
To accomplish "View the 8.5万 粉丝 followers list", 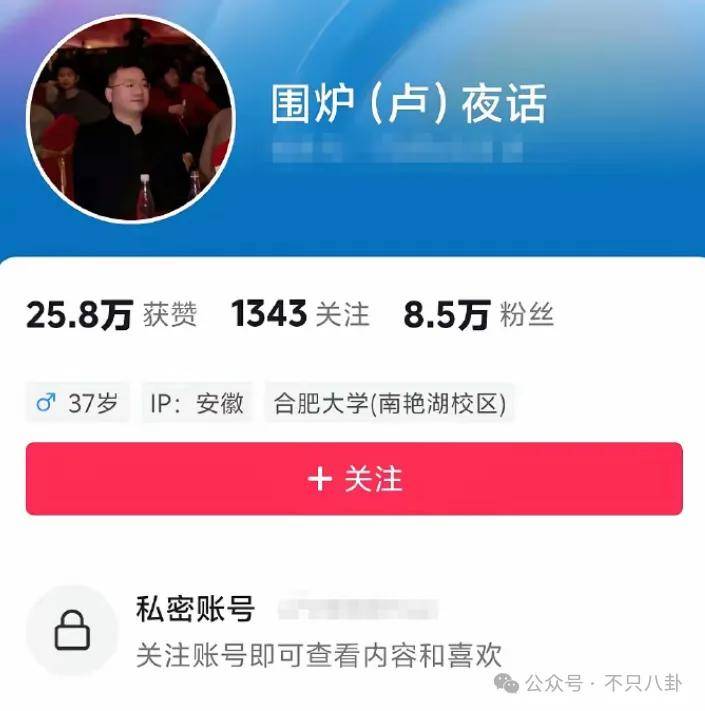I will click(x=477, y=315).
